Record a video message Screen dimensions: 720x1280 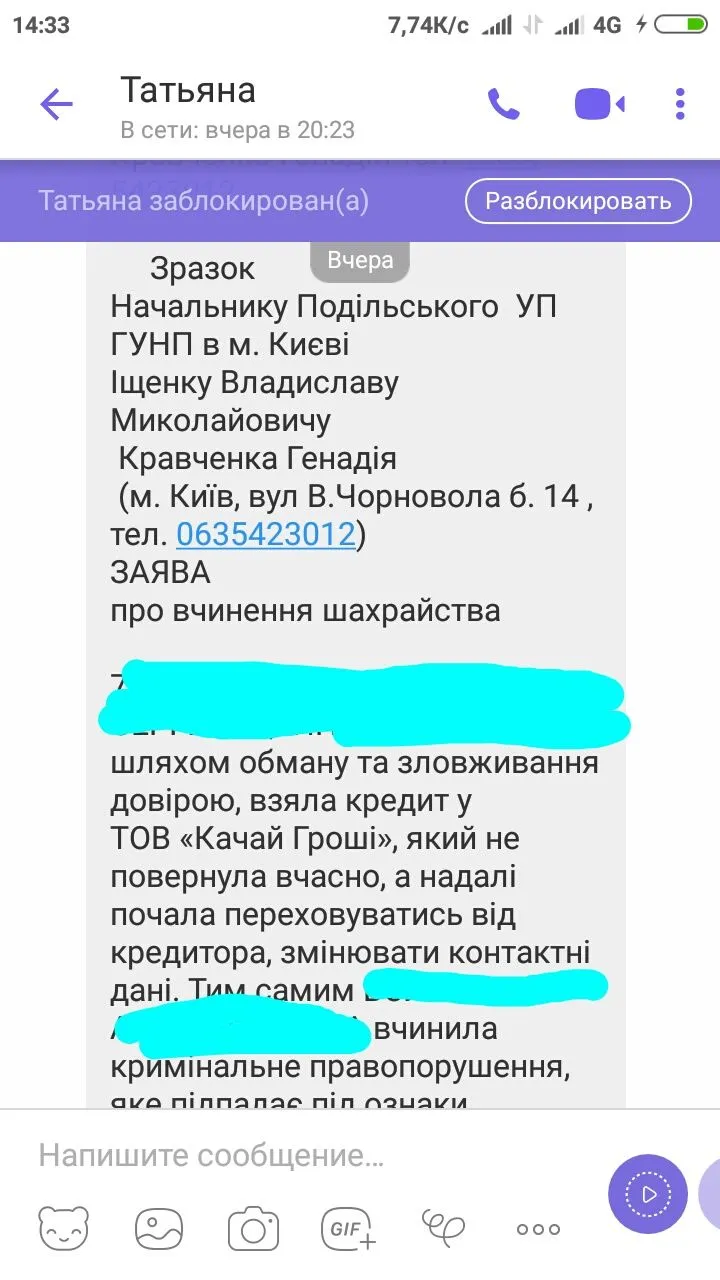648,1193
